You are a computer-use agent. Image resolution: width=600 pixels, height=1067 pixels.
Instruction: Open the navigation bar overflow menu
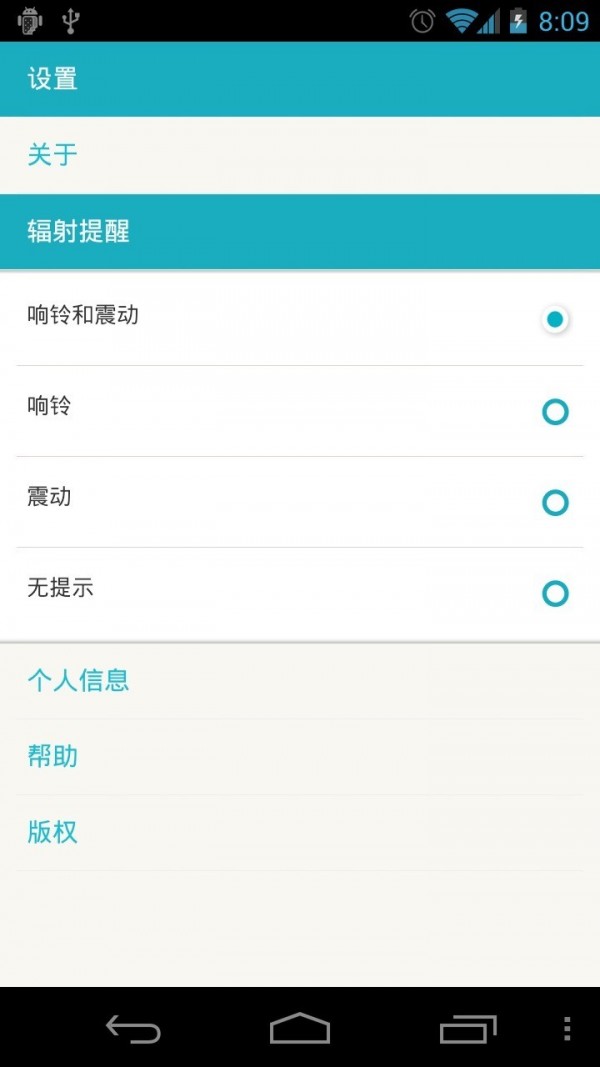click(567, 1028)
